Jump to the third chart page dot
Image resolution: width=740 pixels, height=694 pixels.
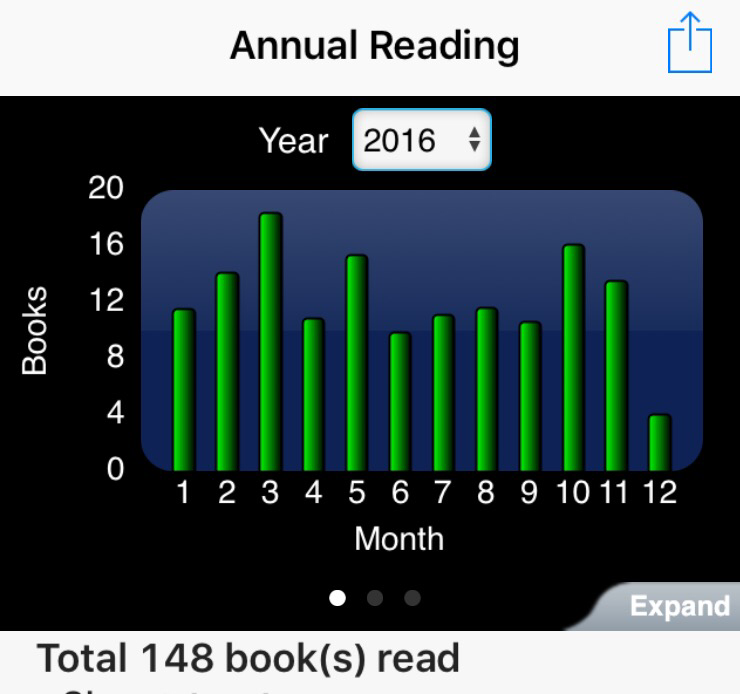(x=412, y=598)
